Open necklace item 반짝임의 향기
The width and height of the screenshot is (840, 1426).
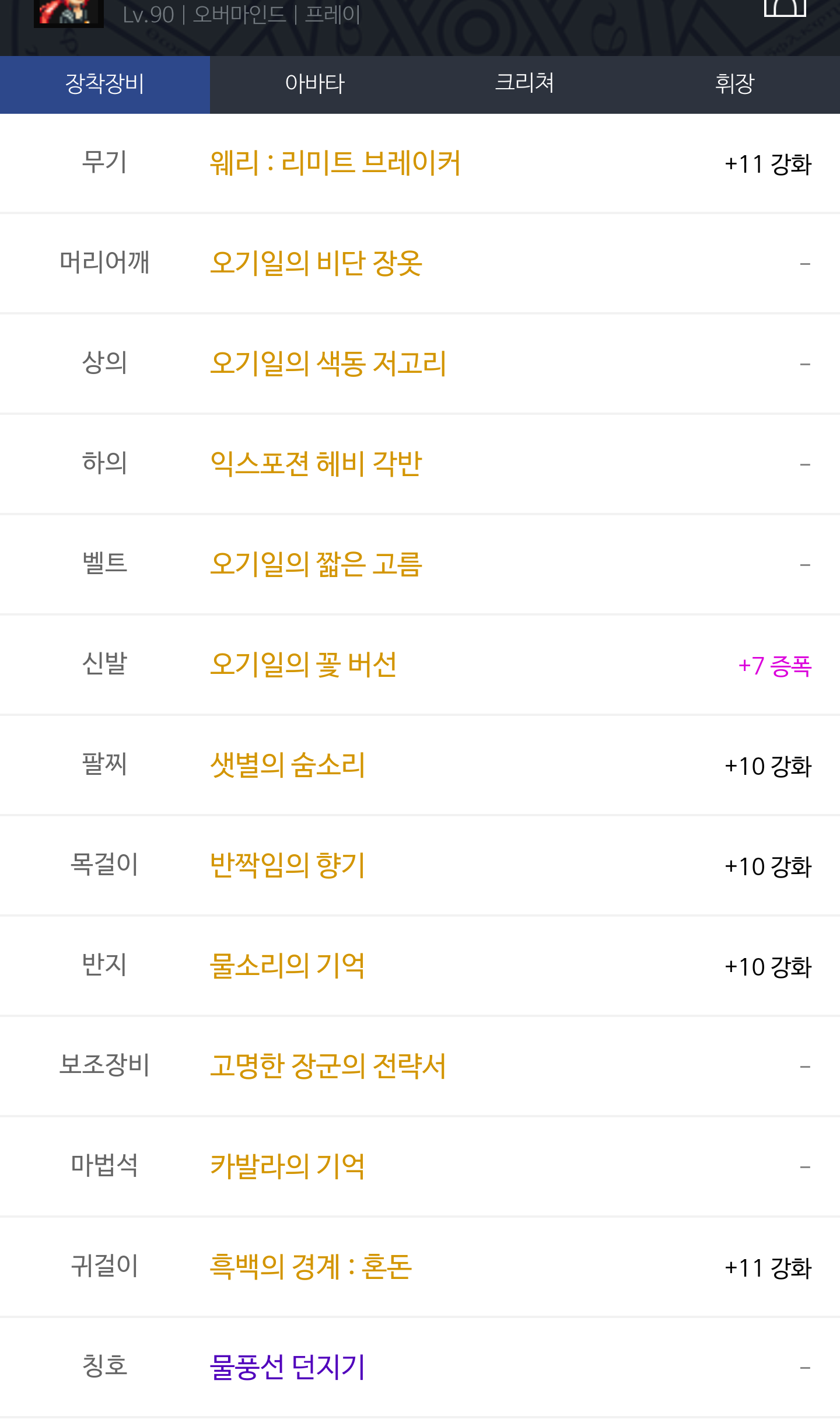pyautogui.click(x=288, y=865)
